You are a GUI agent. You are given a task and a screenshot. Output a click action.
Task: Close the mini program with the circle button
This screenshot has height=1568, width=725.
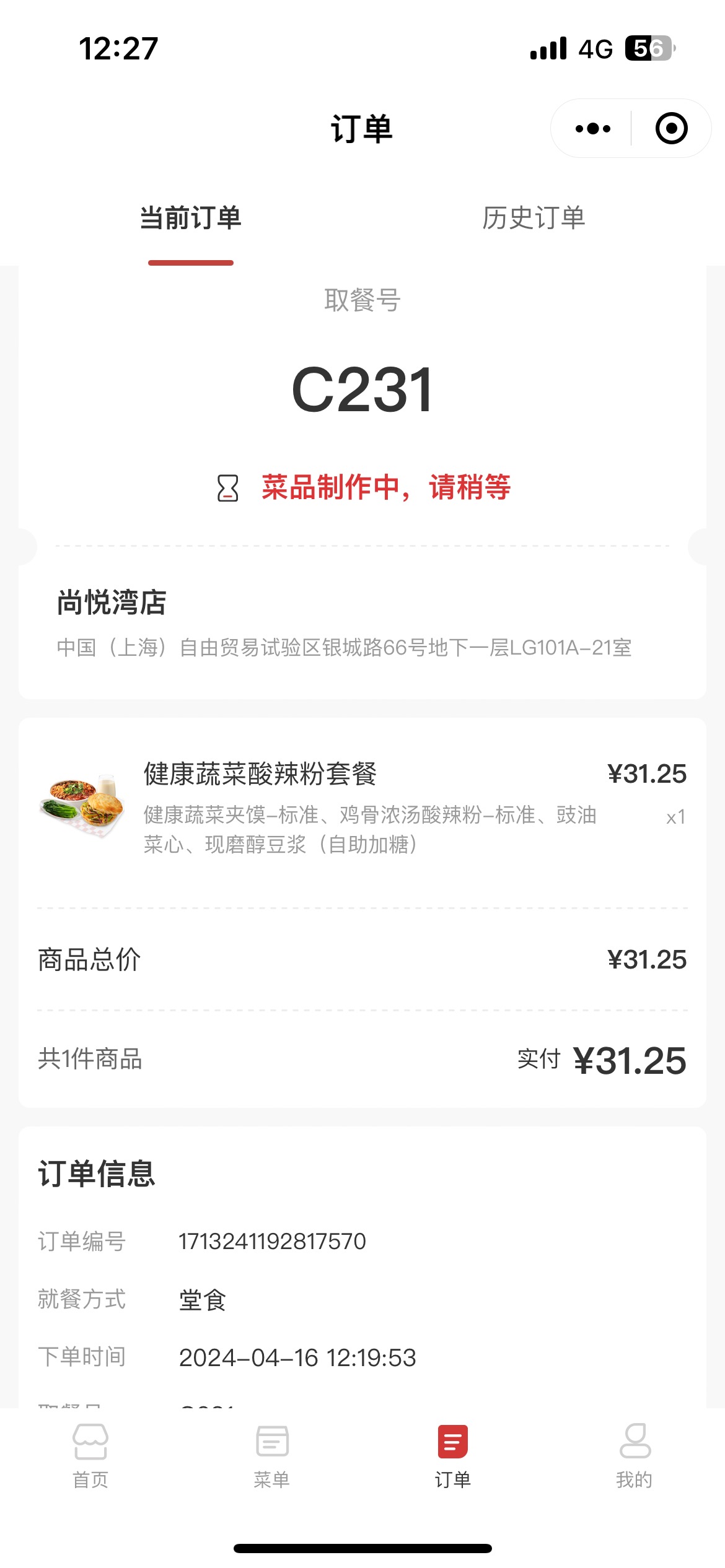click(x=672, y=129)
